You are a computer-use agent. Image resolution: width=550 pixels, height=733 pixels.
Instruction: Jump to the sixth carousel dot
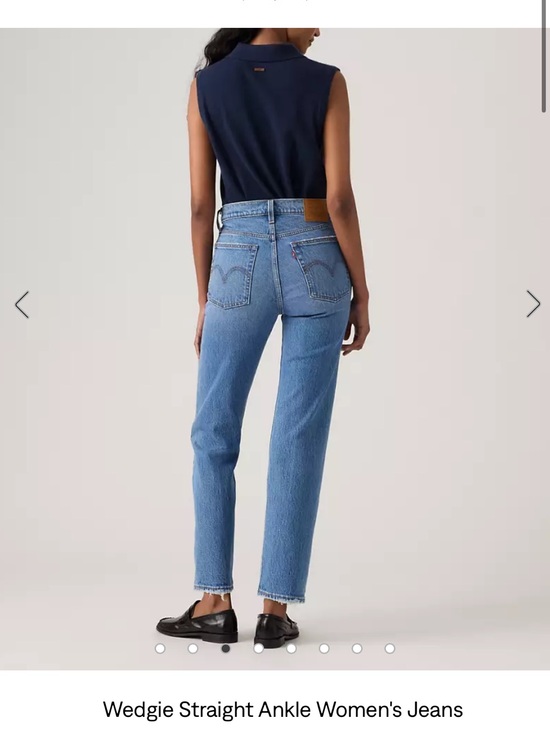click(324, 648)
